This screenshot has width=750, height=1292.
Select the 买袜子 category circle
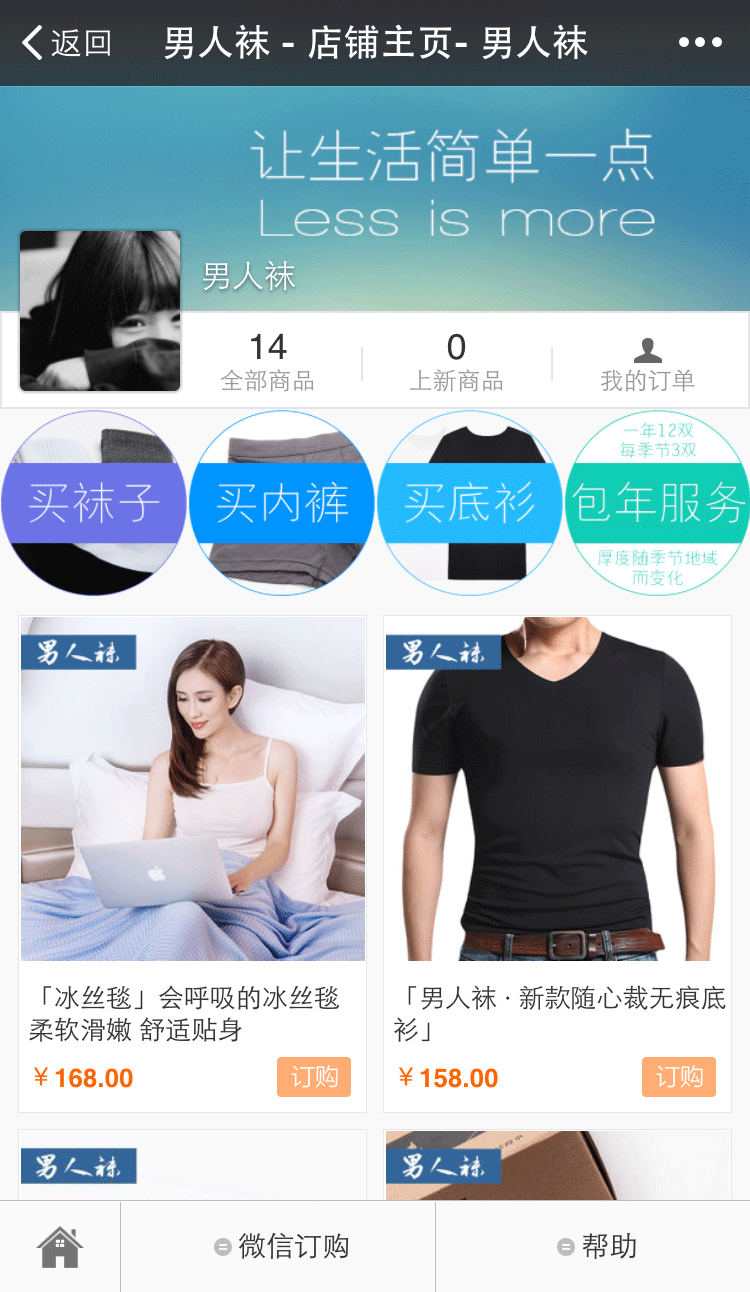click(93, 502)
